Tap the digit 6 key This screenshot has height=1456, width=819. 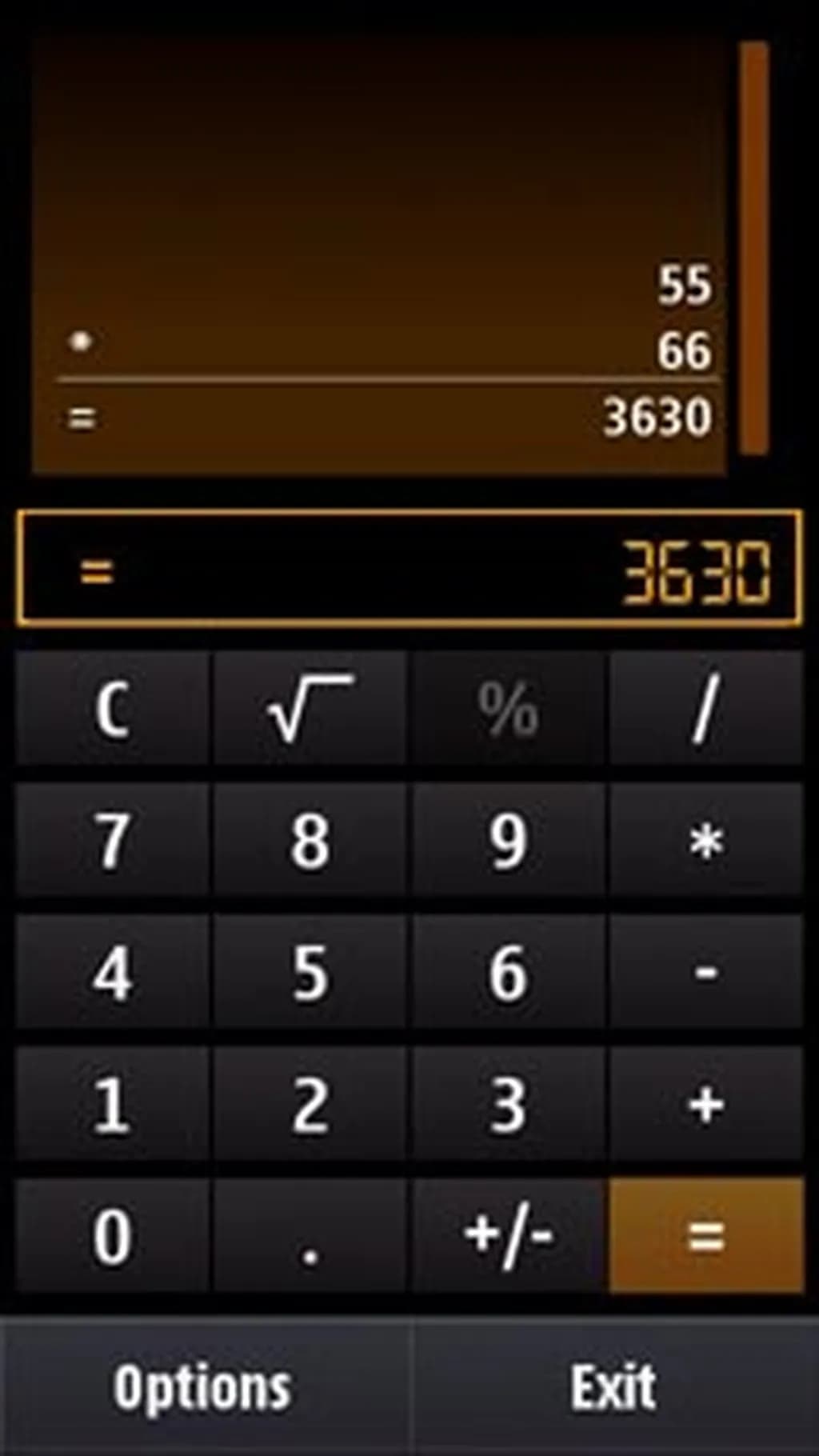[x=508, y=972]
